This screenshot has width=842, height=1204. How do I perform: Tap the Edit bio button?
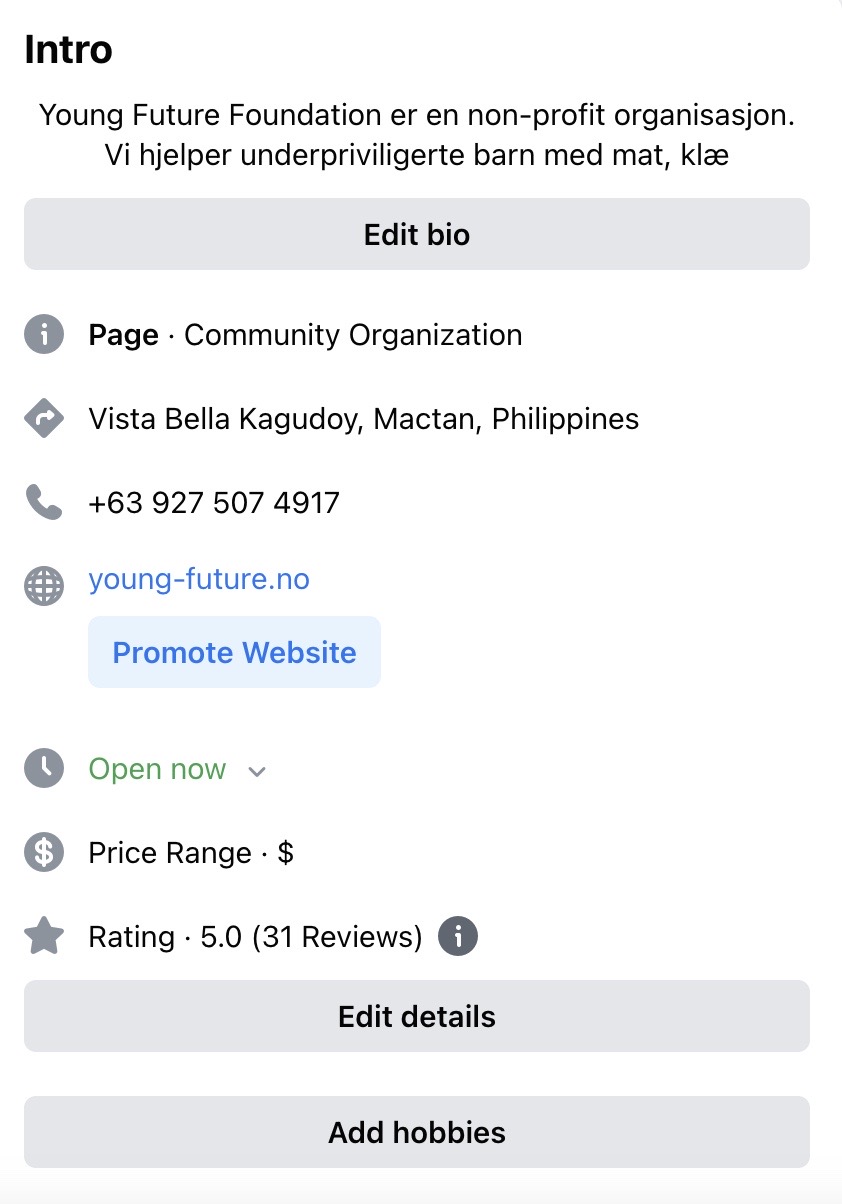pyautogui.click(x=416, y=235)
